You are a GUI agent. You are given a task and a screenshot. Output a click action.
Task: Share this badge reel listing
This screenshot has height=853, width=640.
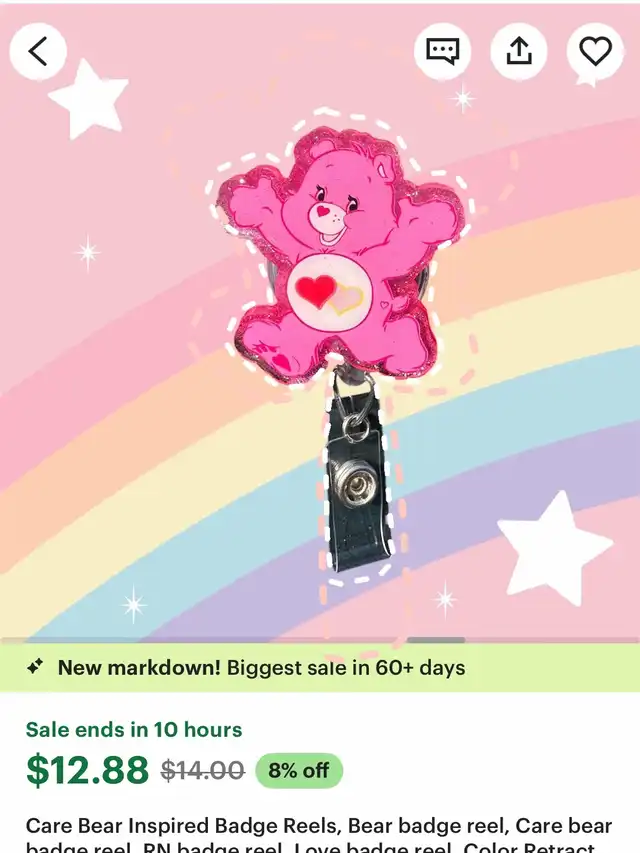coord(519,51)
